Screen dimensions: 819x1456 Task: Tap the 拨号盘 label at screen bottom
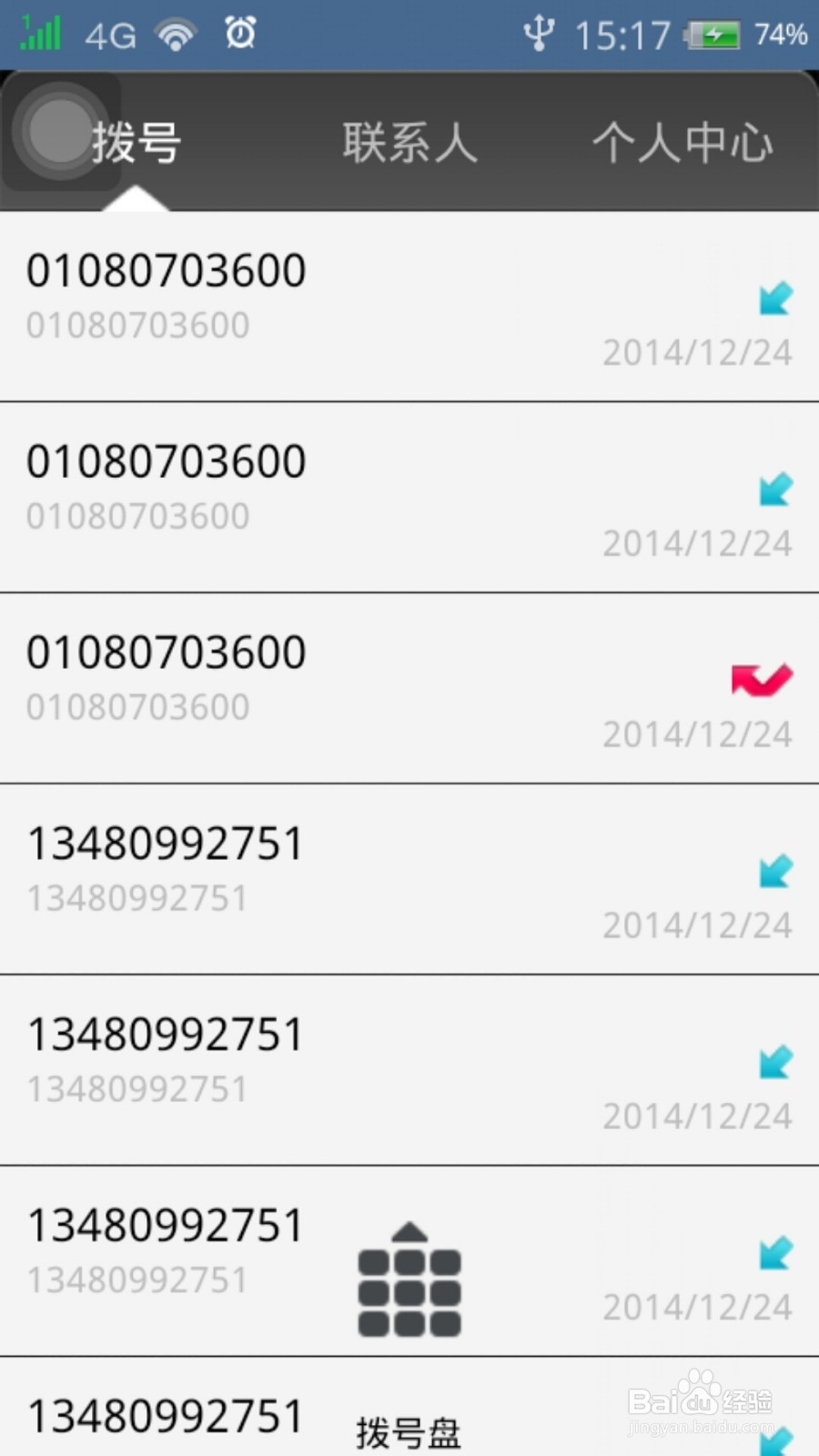point(407,1429)
